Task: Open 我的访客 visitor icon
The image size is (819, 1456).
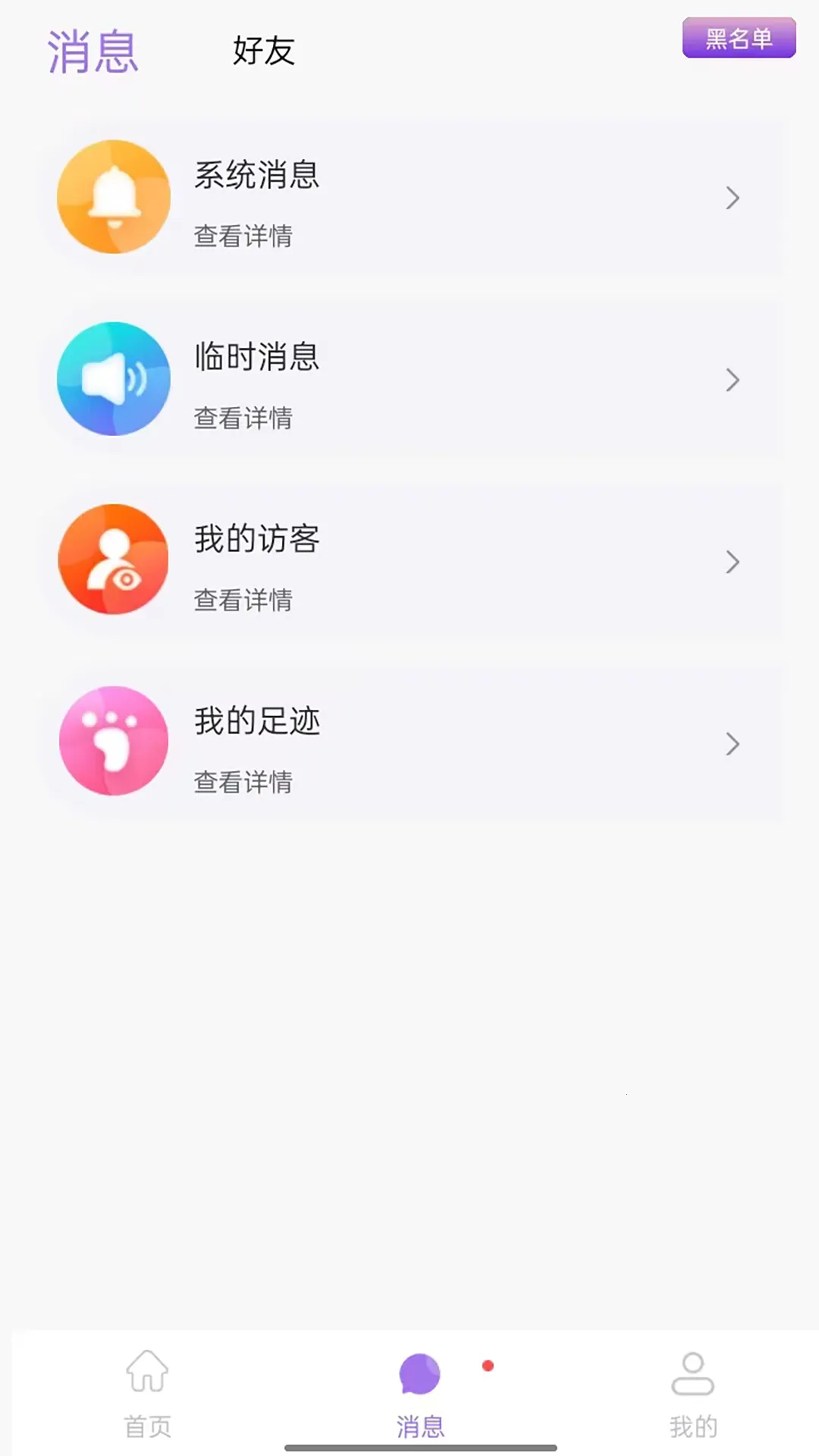Action: click(113, 561)
